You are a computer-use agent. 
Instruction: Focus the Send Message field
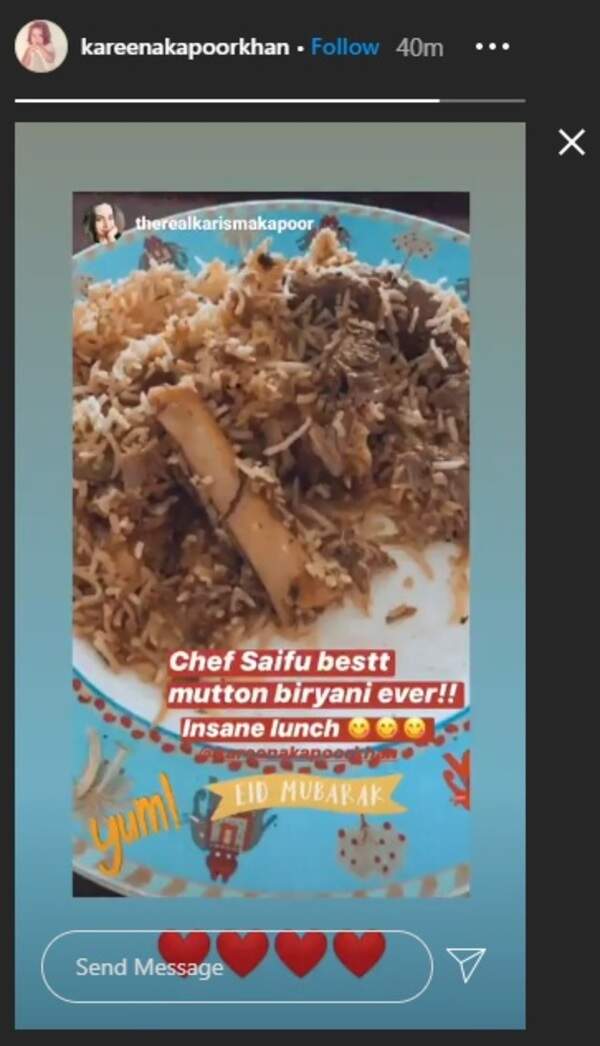tap(235, 967)
